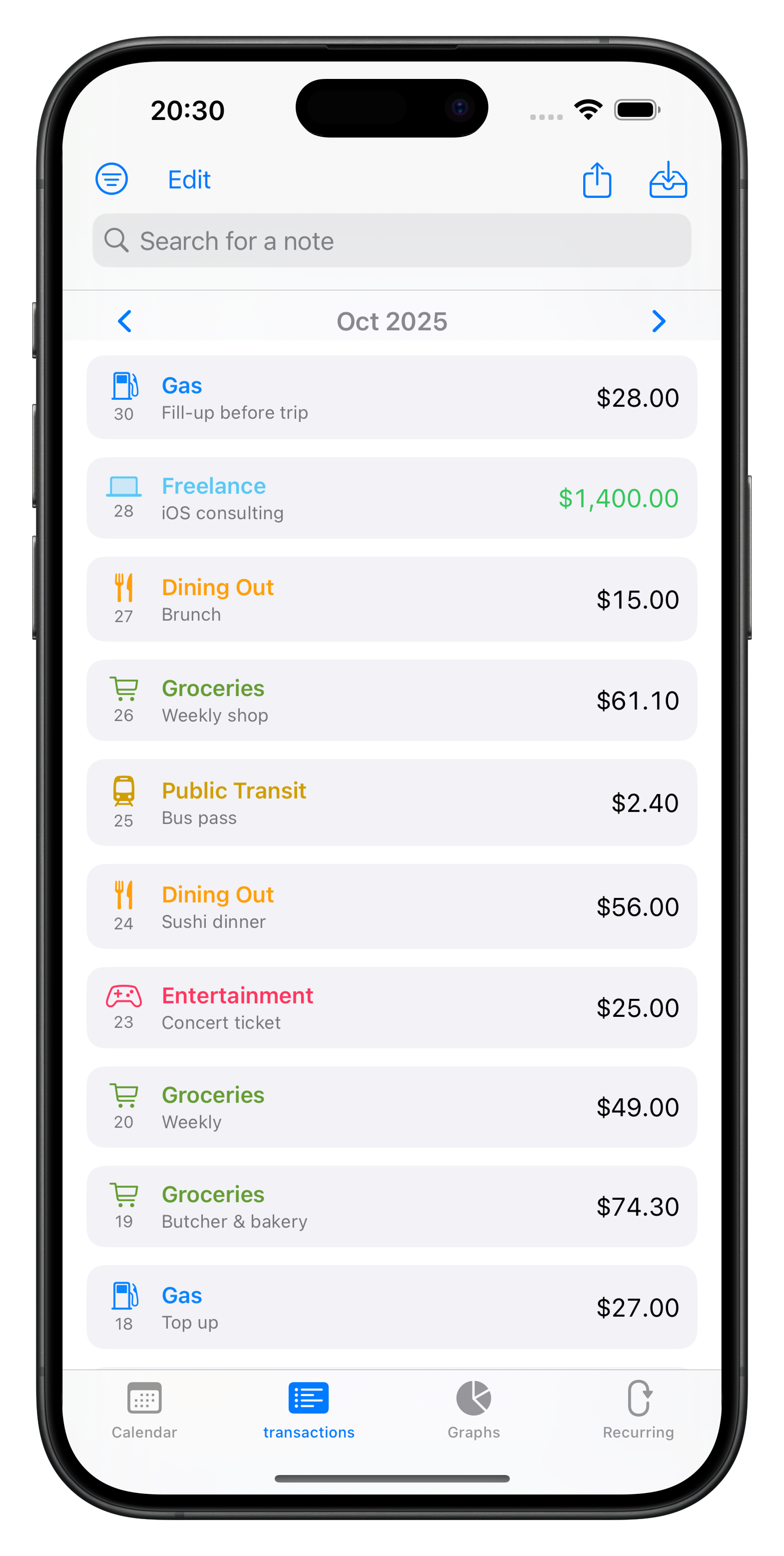Select the Groceries Weekly shop entry

tap(391, 701)
